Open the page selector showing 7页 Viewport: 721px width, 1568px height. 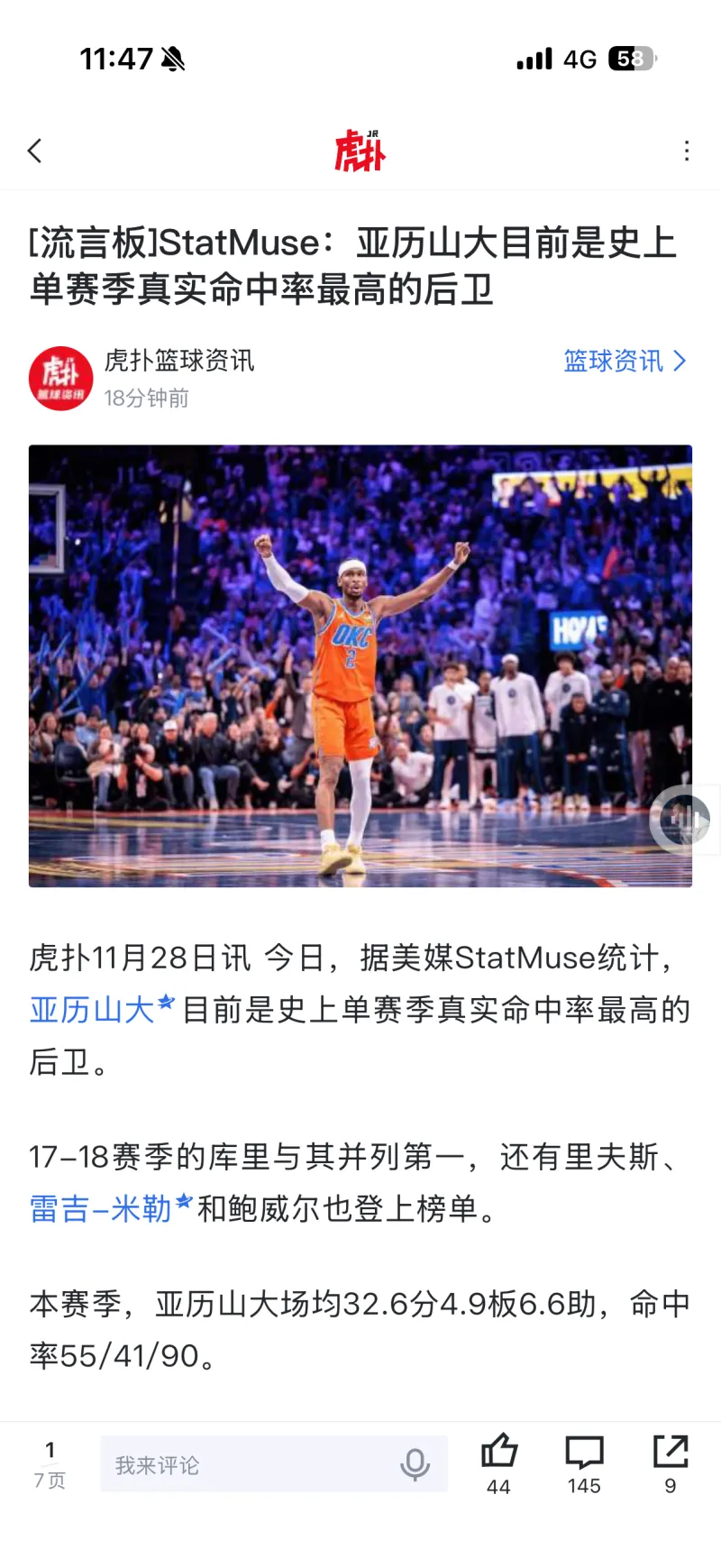tap(50, 1464)
